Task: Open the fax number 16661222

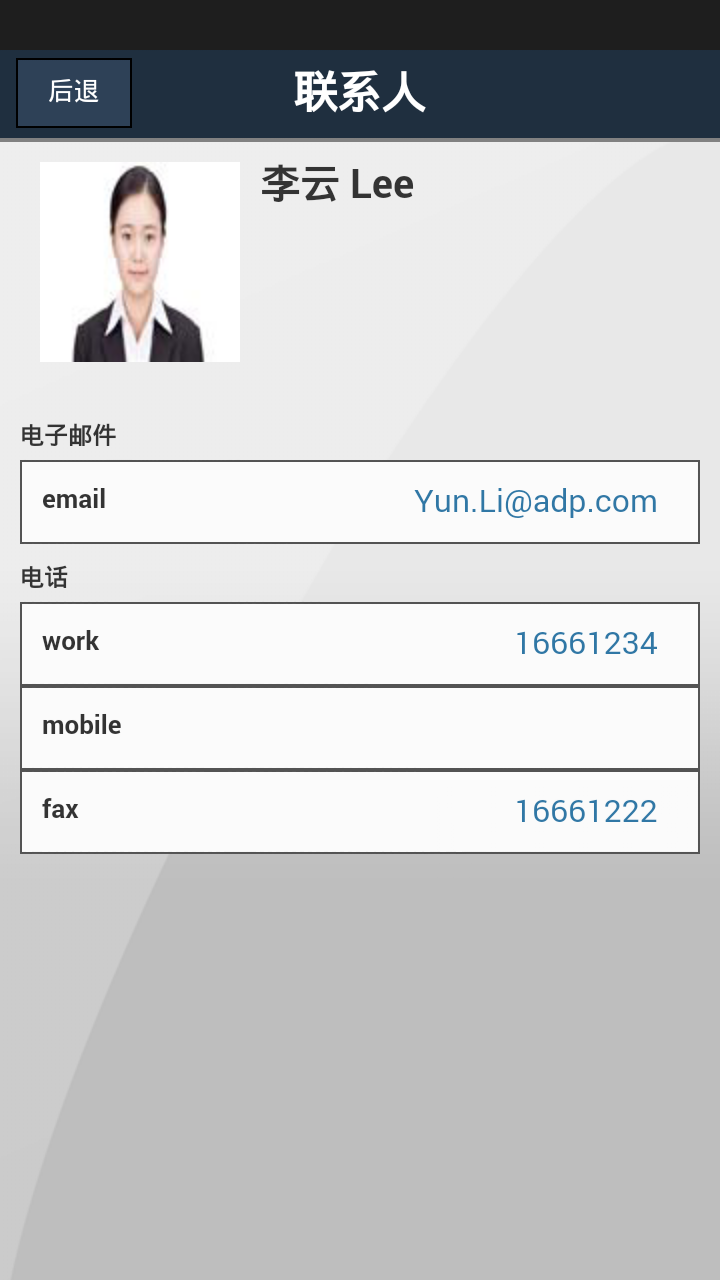Action: coord(585,811)
